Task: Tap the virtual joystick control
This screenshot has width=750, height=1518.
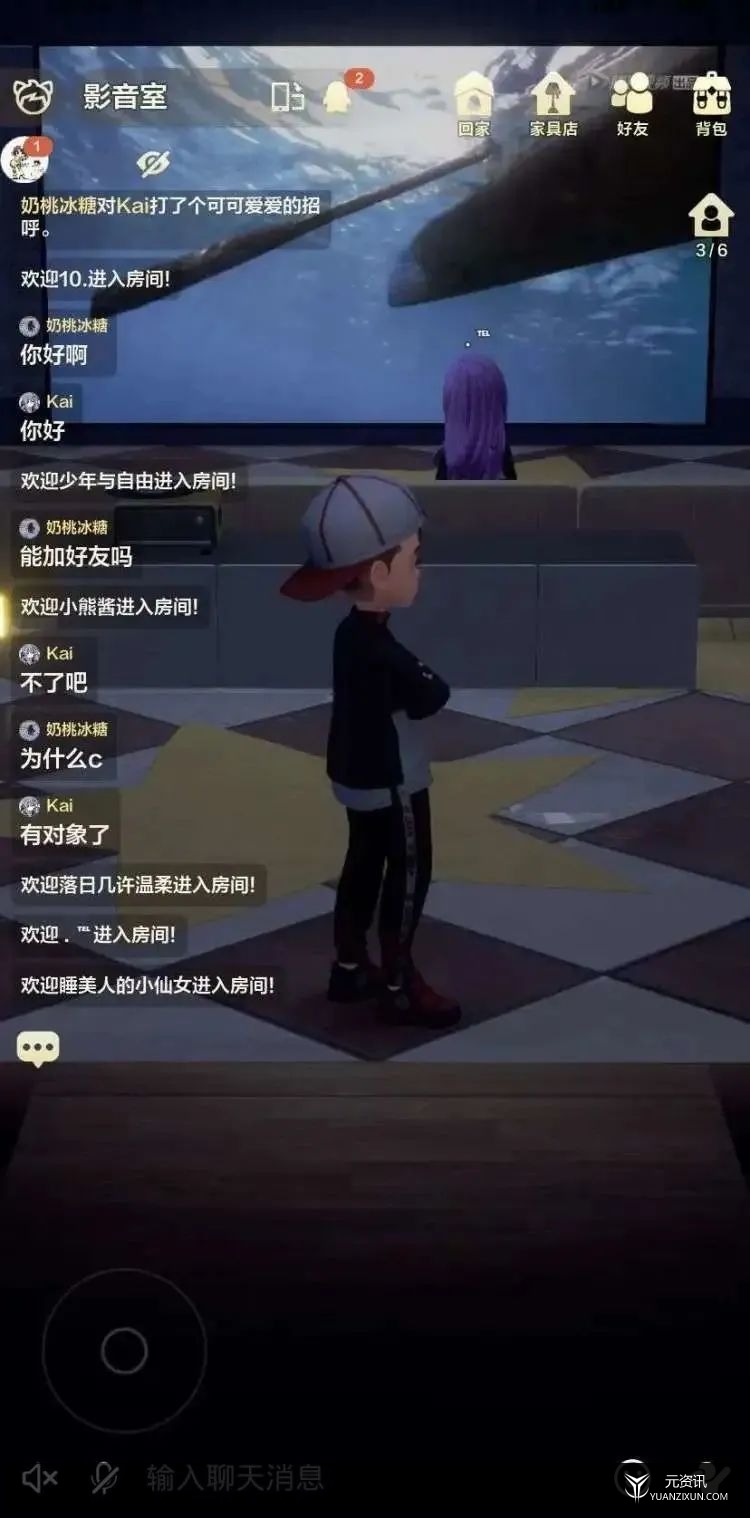Action: point(125,1352)
